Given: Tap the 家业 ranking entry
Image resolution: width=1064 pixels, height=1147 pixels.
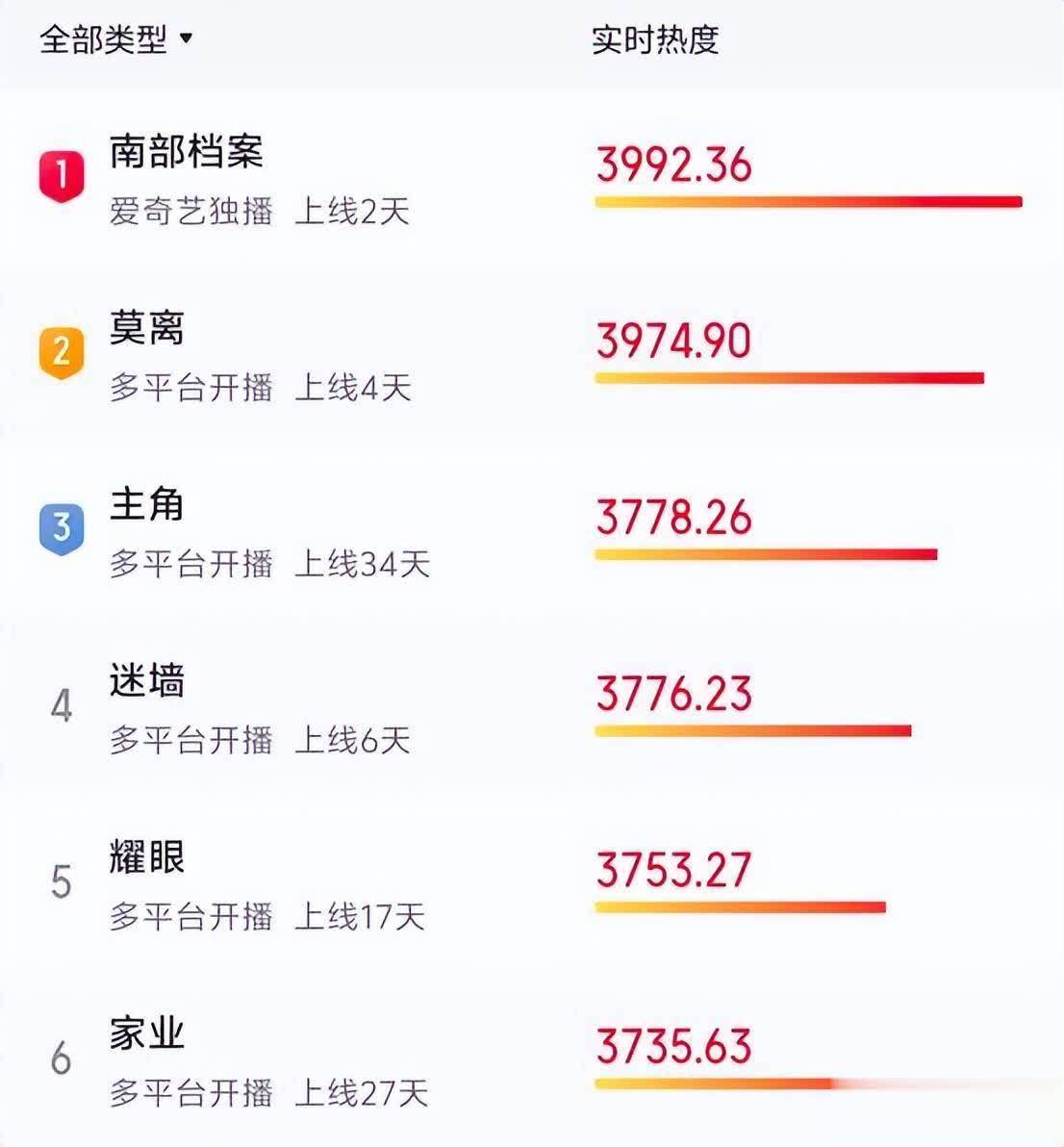Looking at the screenshot, I should coord(532,1060).
